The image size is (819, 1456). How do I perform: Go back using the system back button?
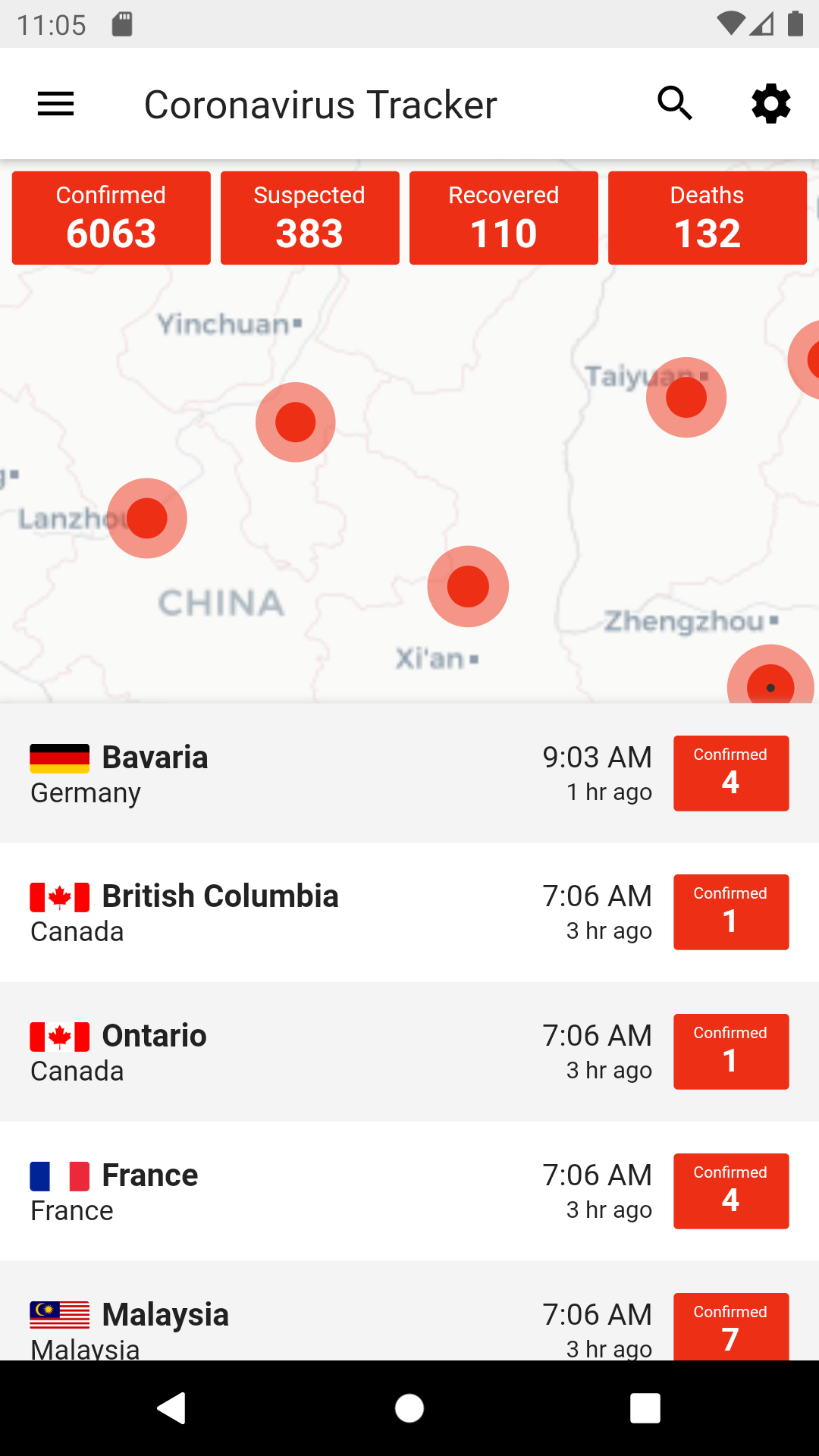pyautogui.click(x=172, y=1408)
